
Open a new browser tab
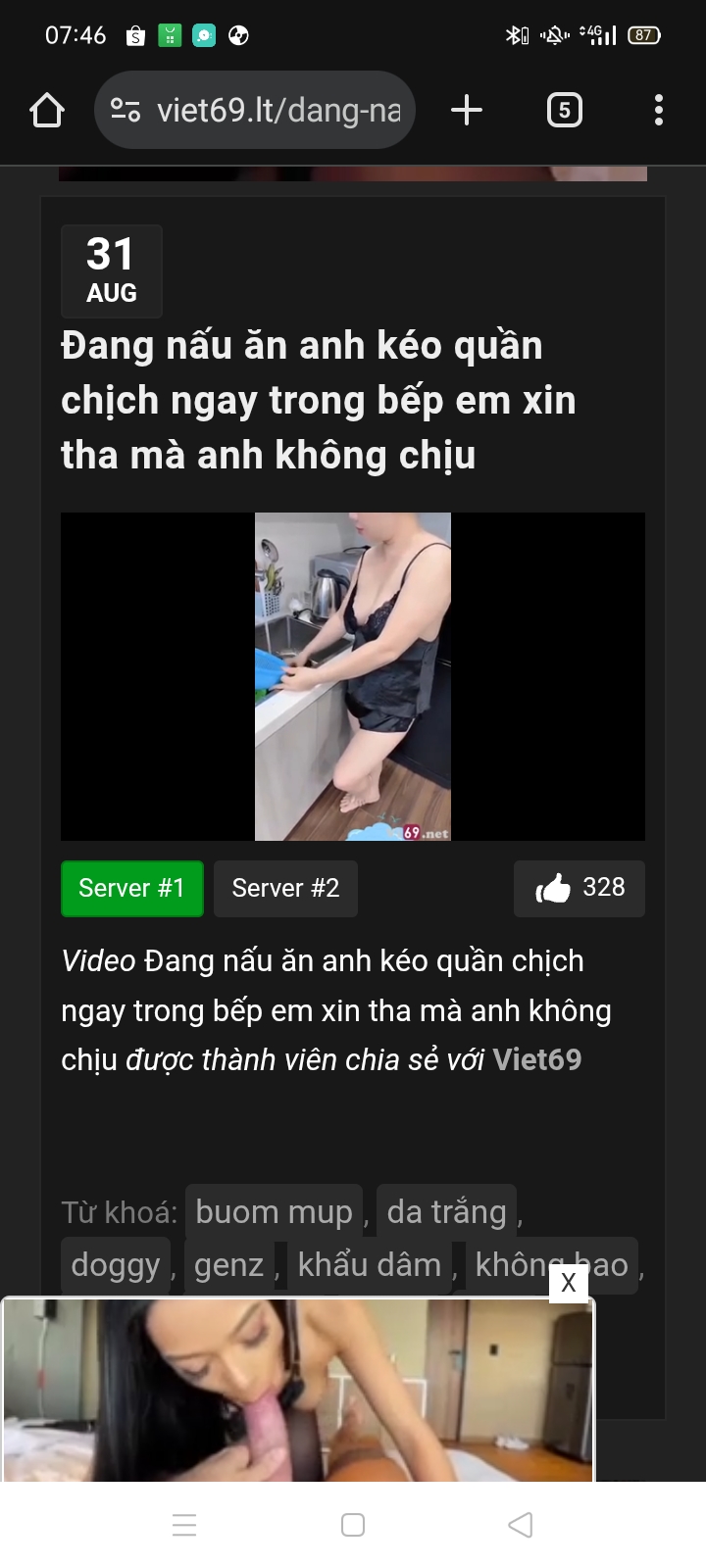pyautogui.click(x=467, y=110)
